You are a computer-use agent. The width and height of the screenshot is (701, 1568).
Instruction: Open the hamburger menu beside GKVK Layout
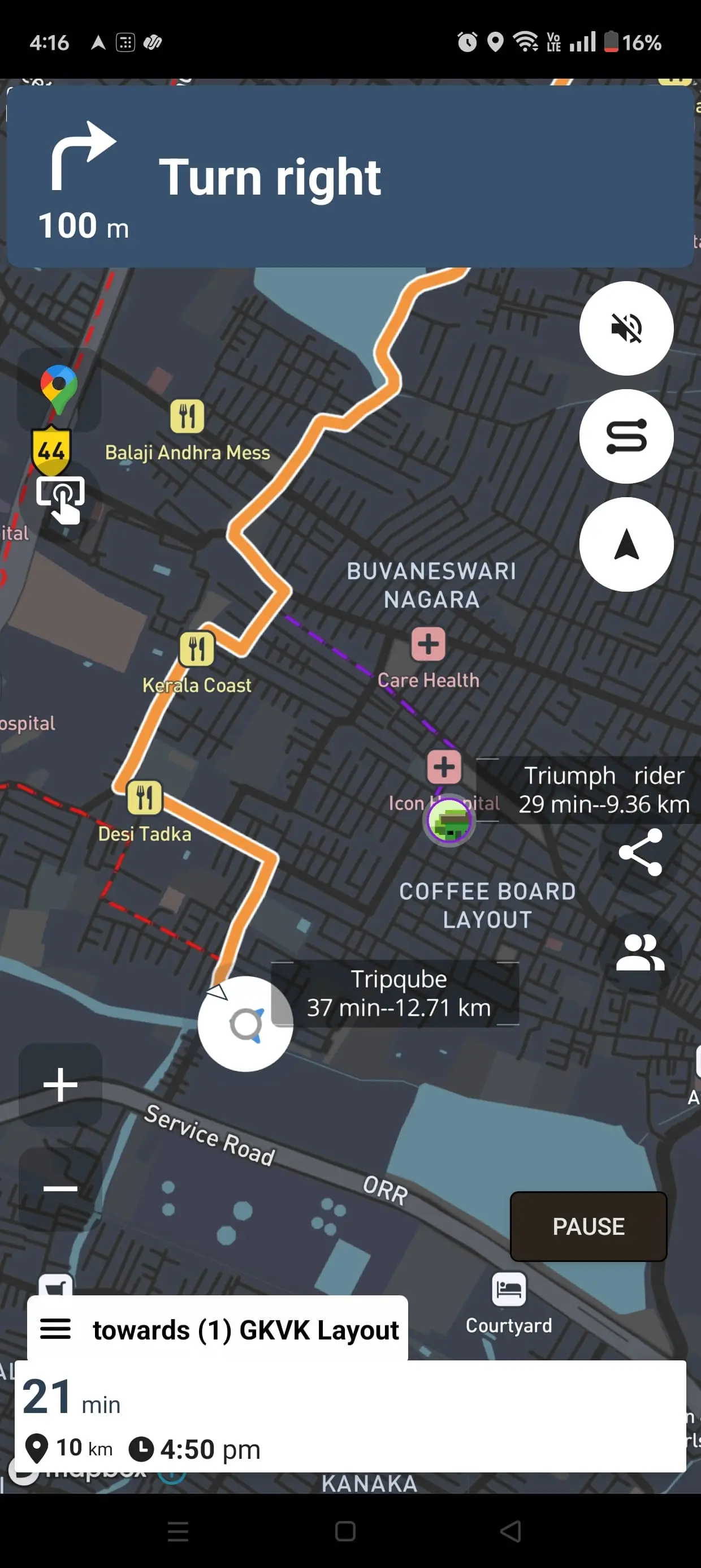coord(55,1329)
